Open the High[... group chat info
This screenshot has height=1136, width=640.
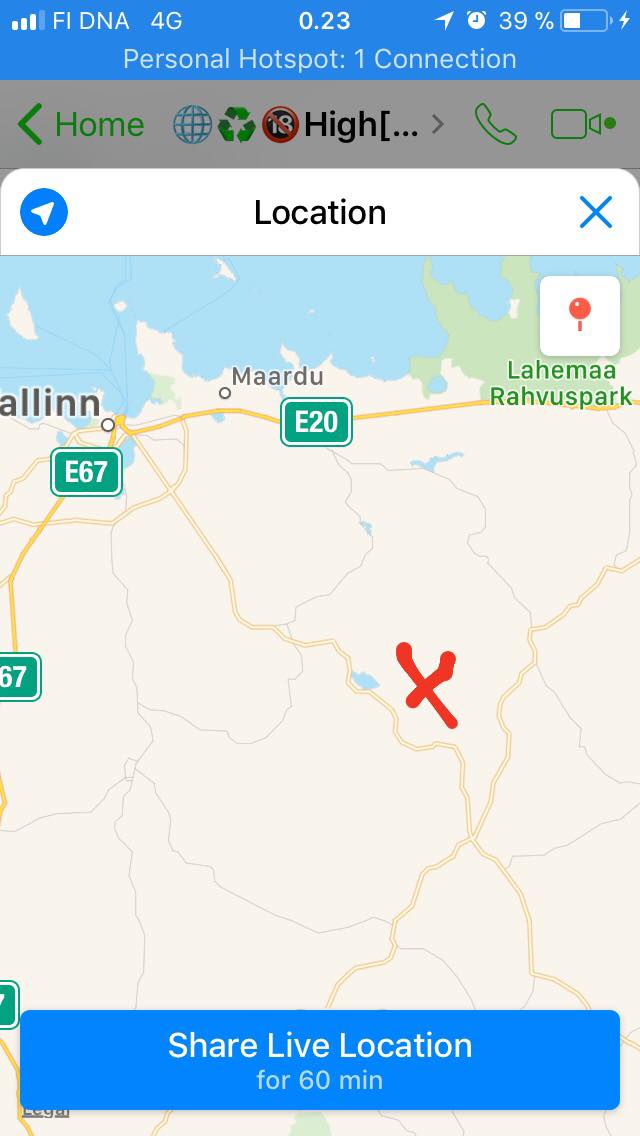point(308,125)
